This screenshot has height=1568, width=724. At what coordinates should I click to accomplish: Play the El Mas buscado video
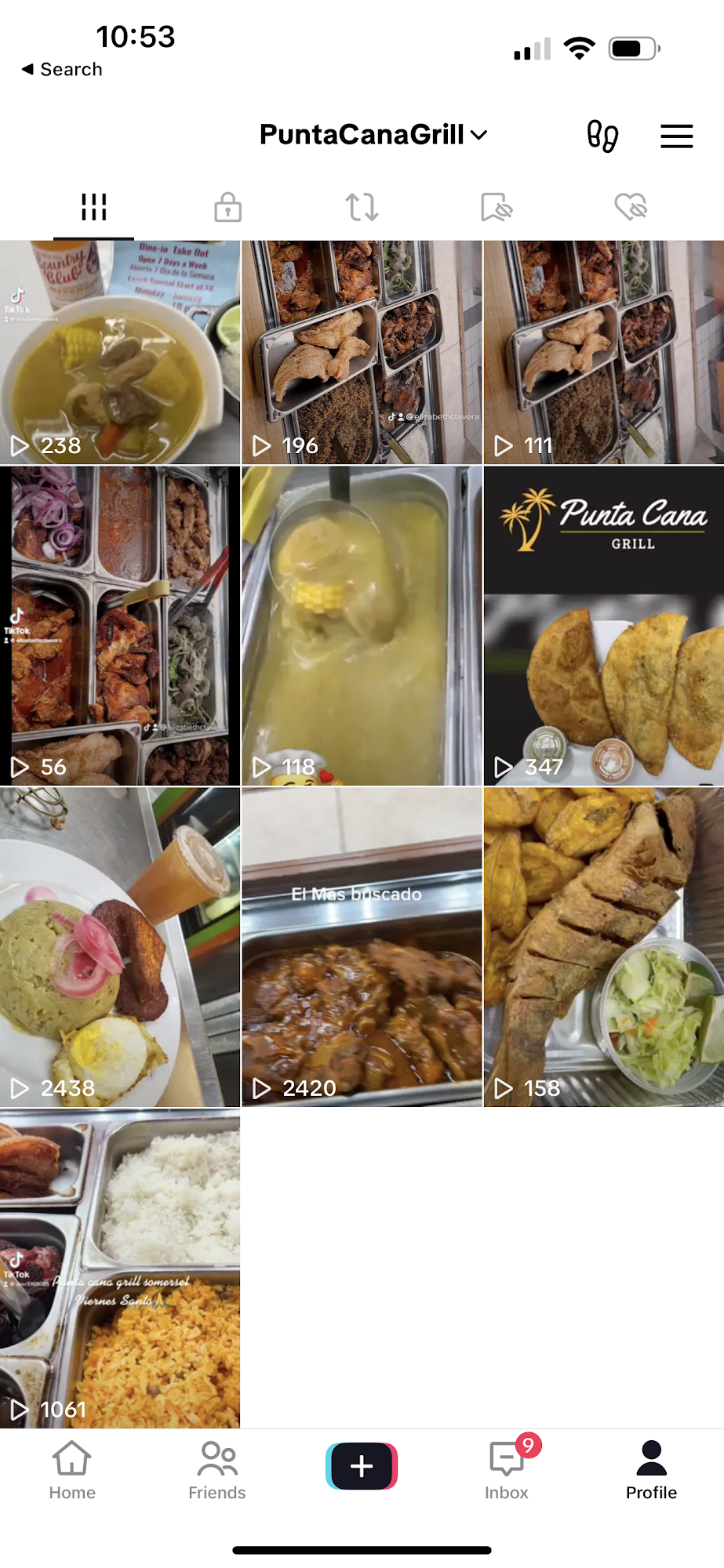coord(362,947)
